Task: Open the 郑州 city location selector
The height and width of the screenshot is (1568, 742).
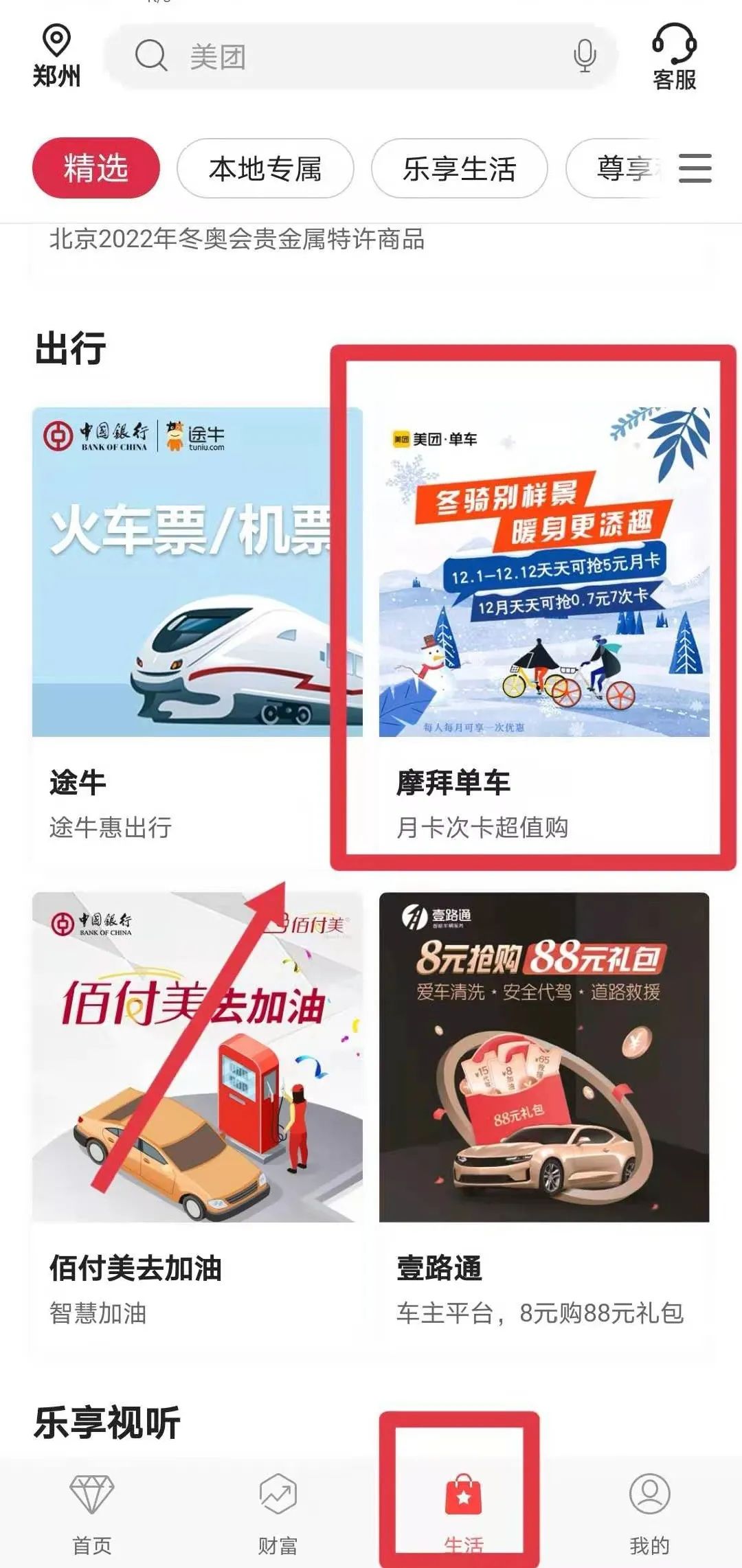Action: (x=56, y=56)
